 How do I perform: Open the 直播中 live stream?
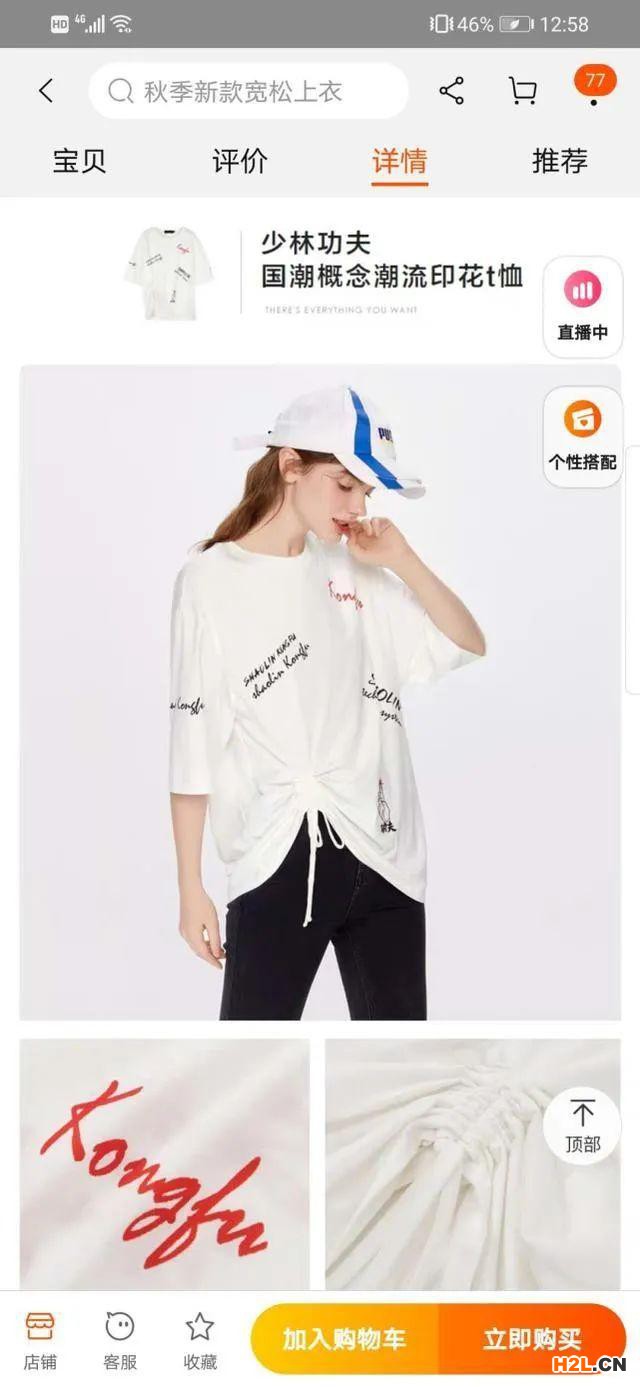coord(583,307)
